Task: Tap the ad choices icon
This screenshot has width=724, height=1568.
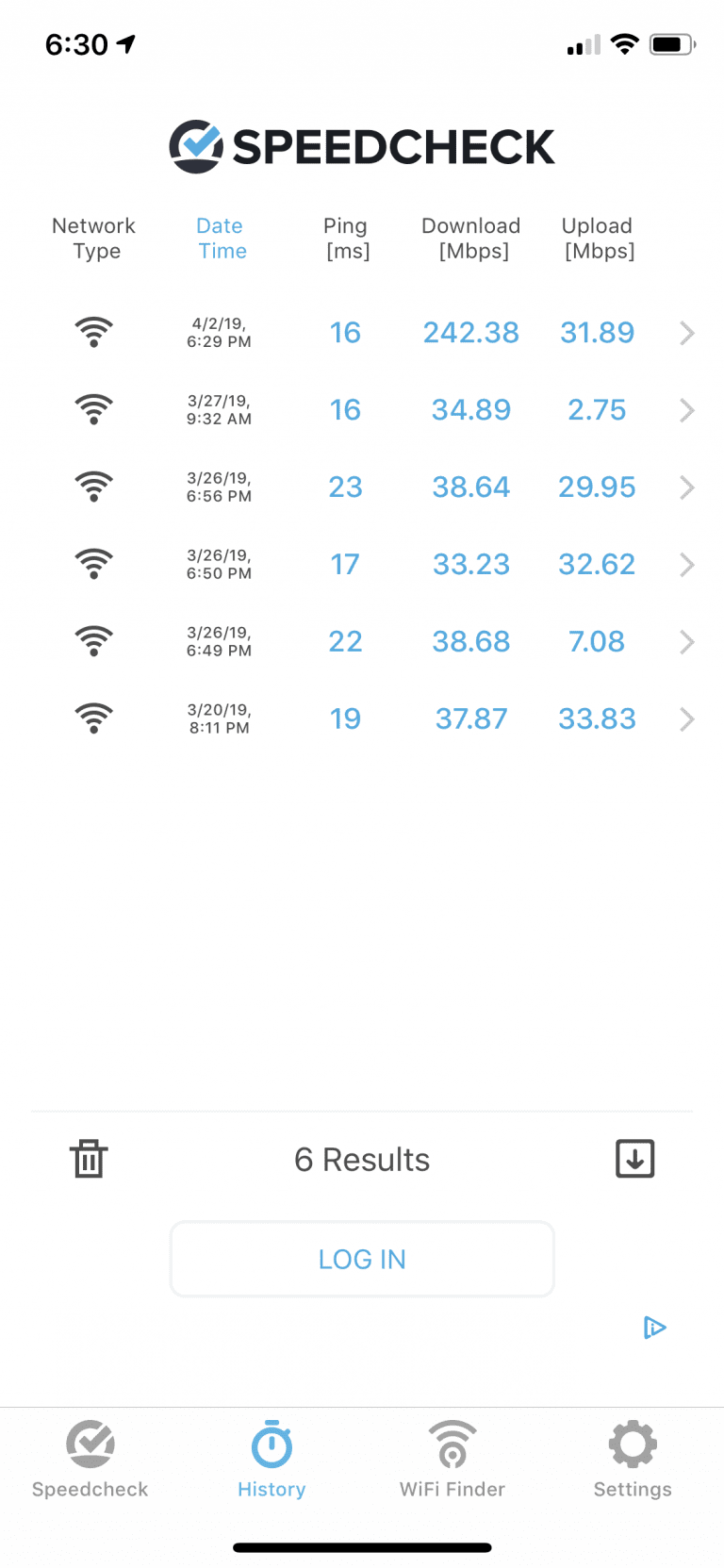Action: (x=654, y=1328)
